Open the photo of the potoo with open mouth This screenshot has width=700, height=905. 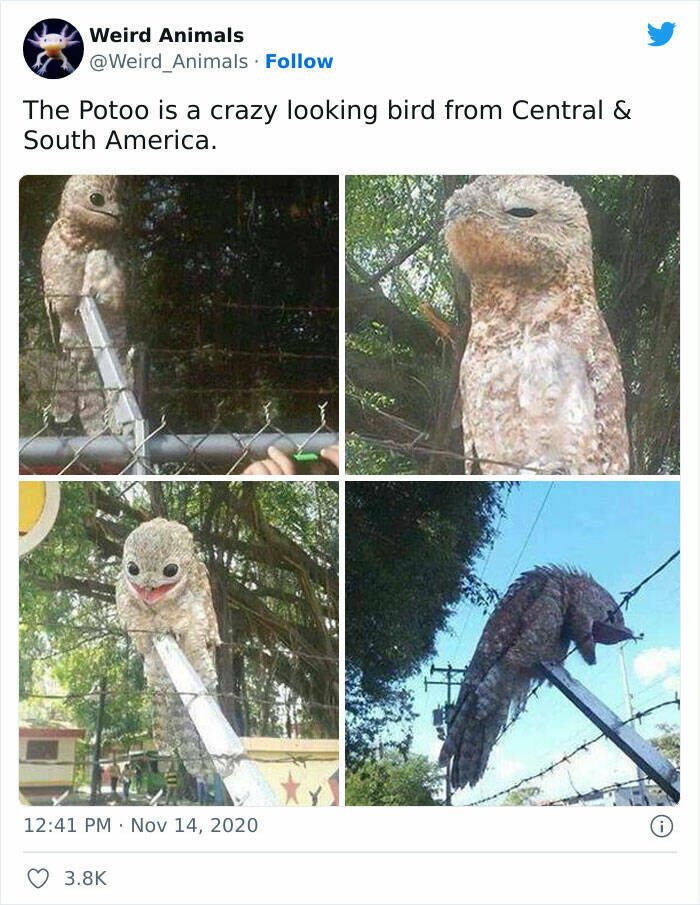179,643
